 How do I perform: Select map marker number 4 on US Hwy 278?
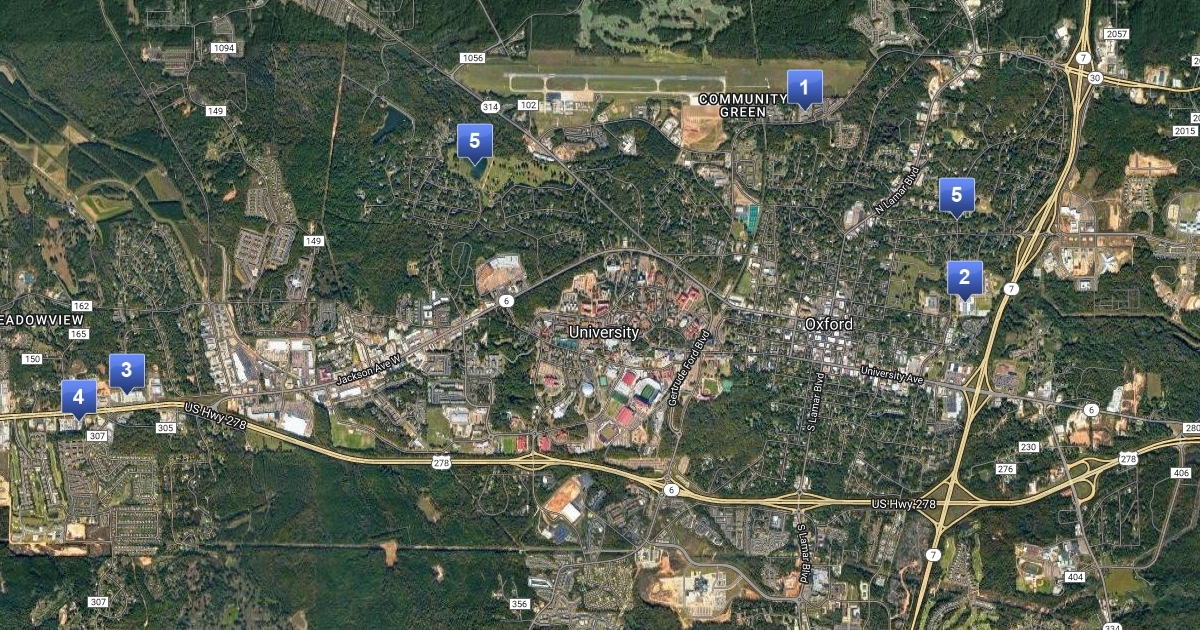click(x=78, y=397)
